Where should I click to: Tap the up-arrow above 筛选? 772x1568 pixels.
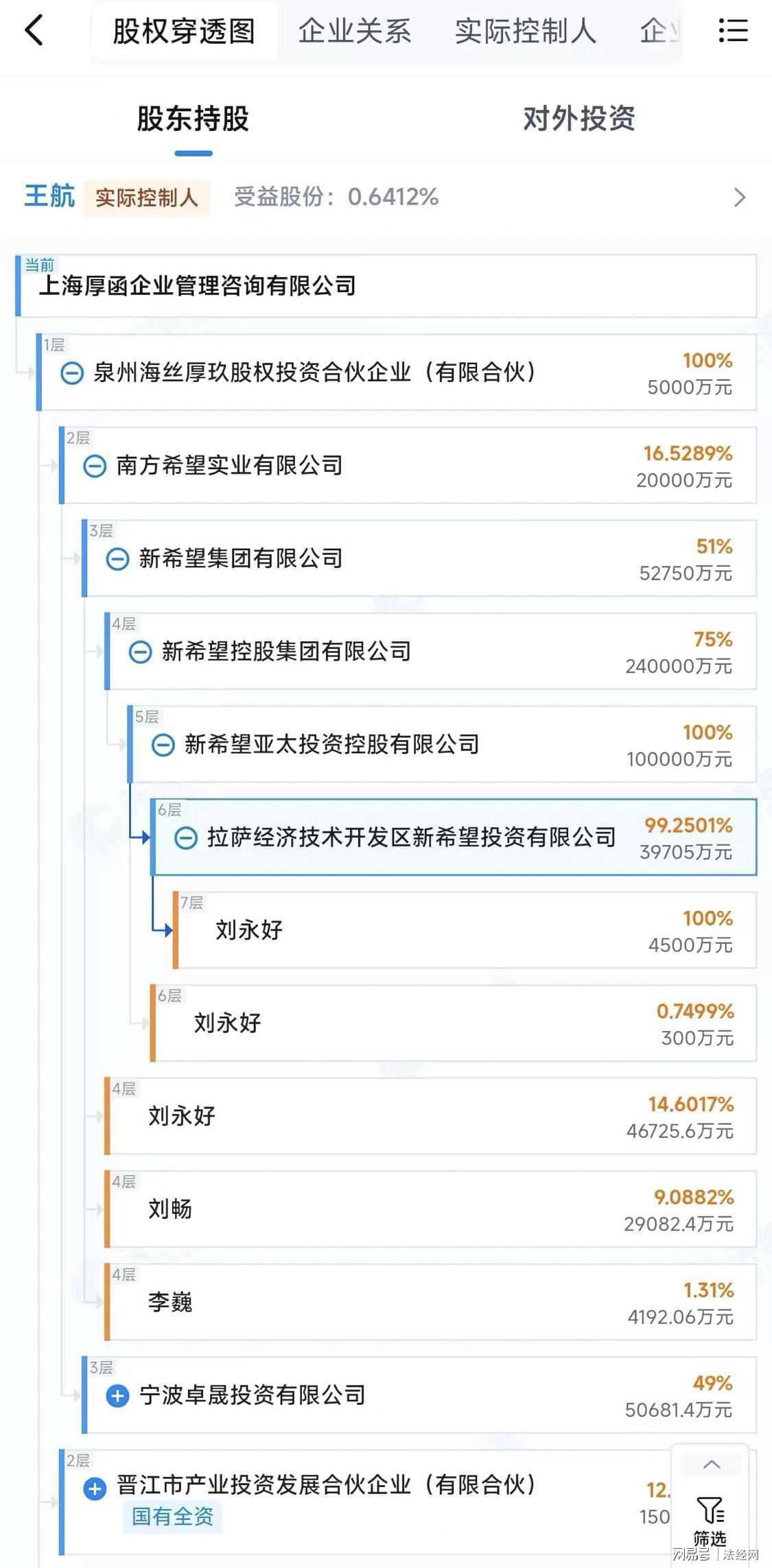point(712,1464)
